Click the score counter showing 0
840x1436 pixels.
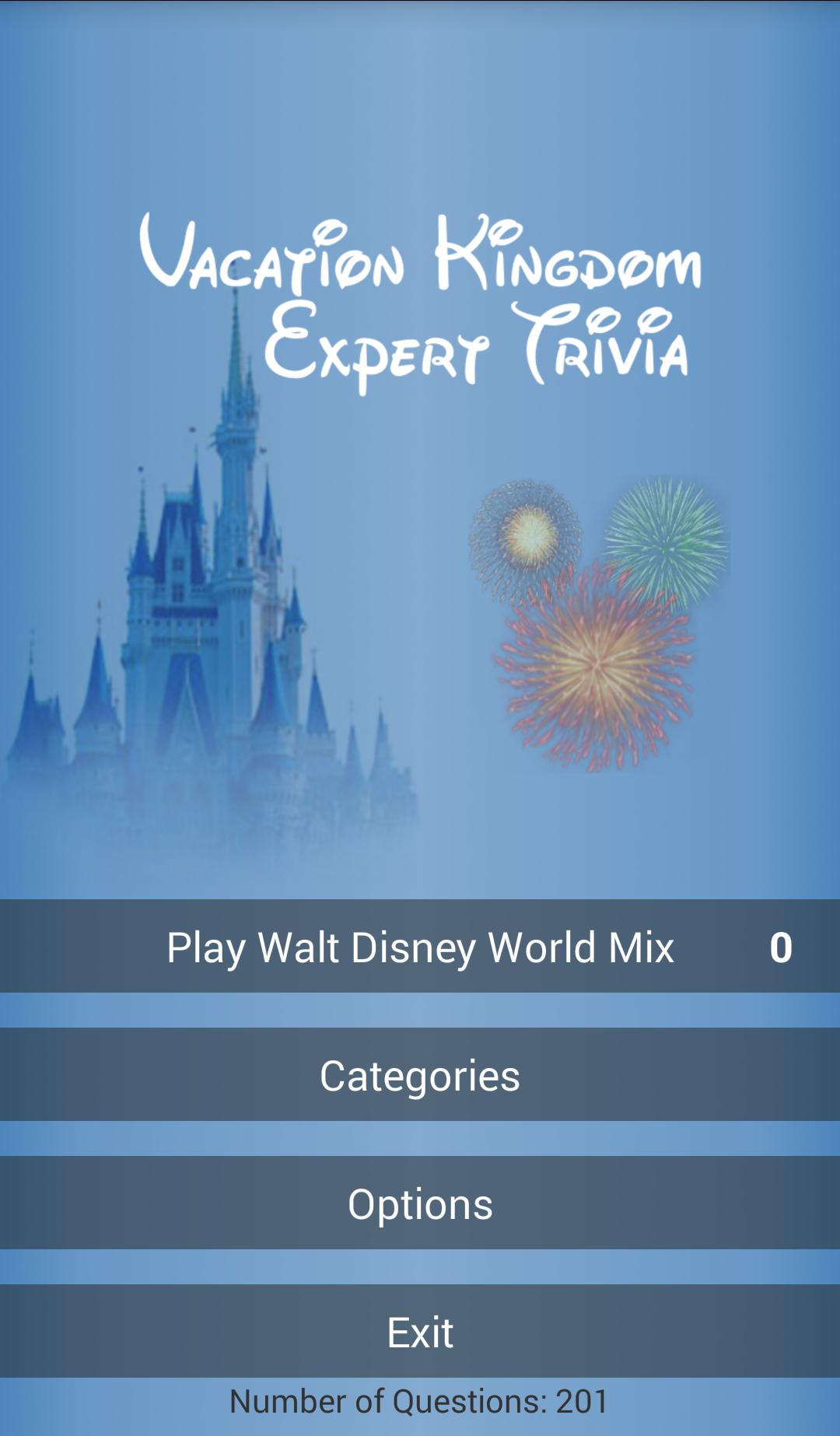[780, 945]
